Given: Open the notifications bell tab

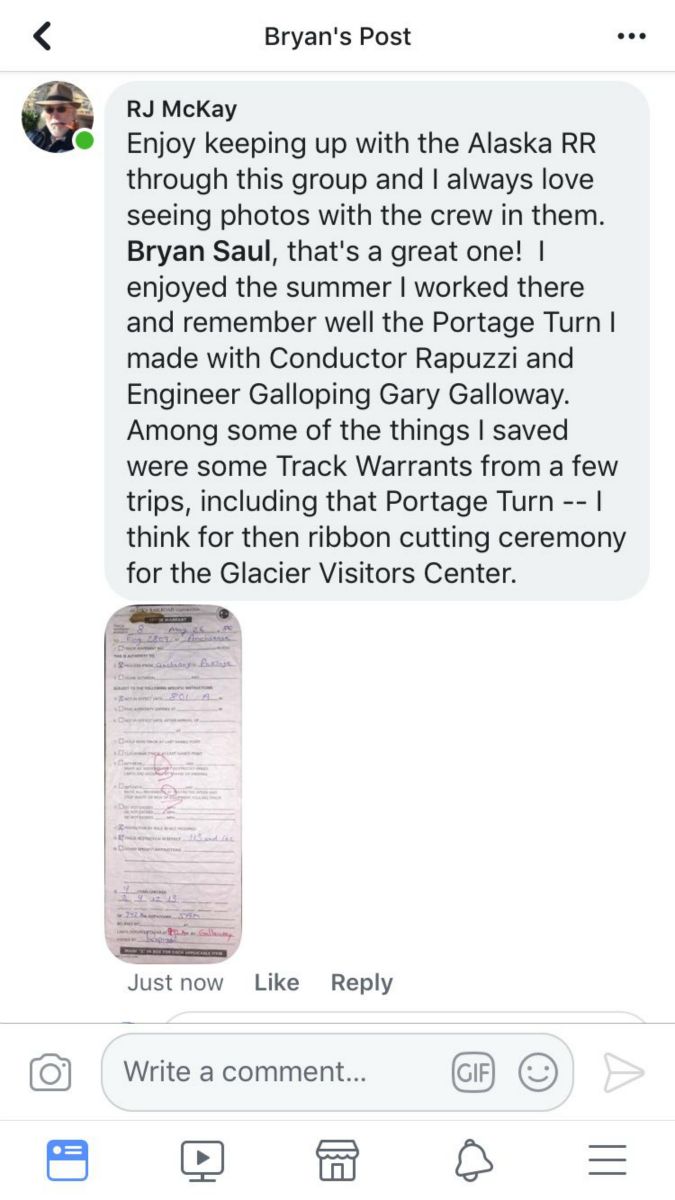Looking at the screenshot, I should (x=473, y=1160).
